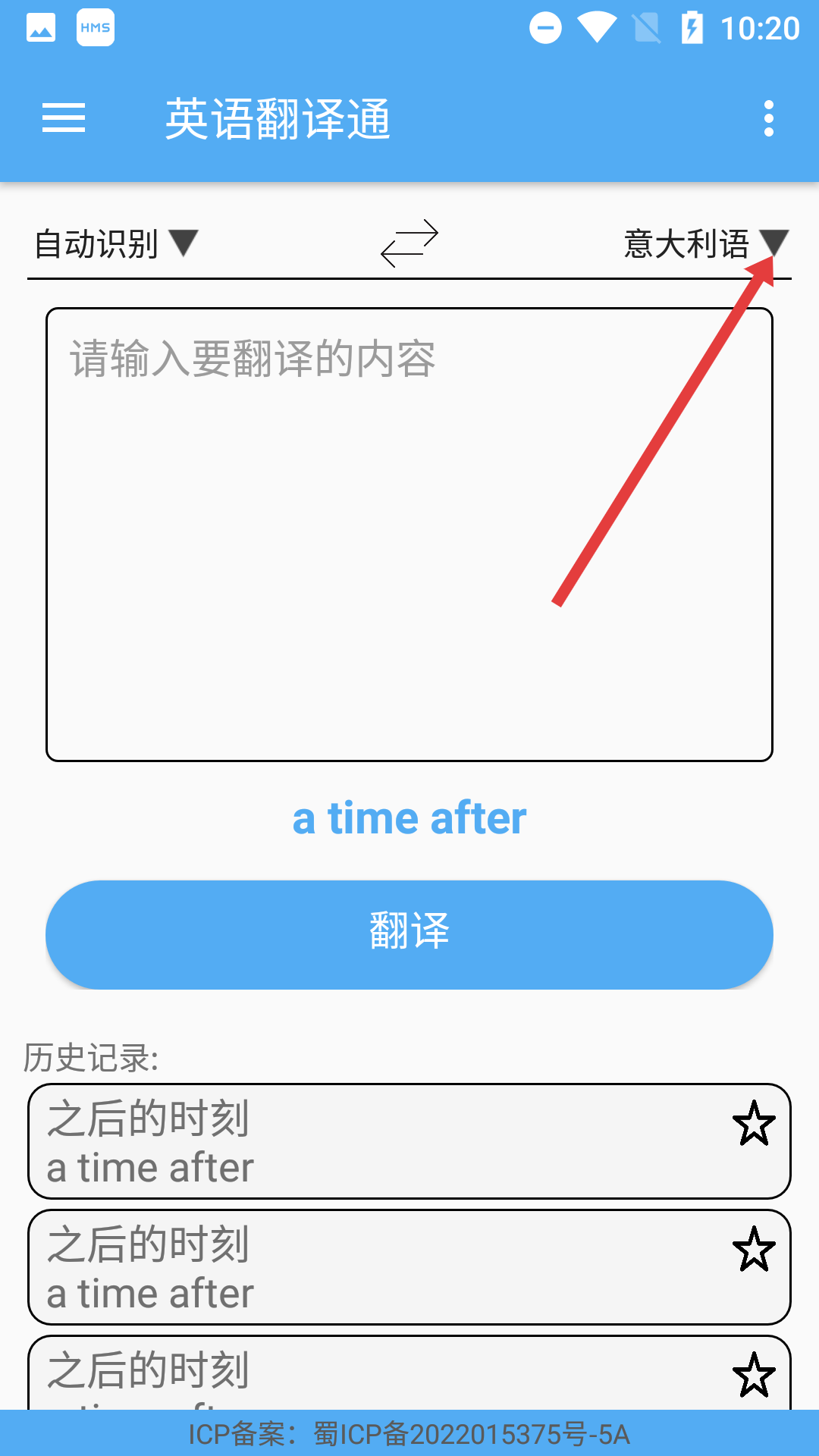Viewport: 819px width, 1456px height.
Task: Swap source and target languages
Action: click(409, 243)
